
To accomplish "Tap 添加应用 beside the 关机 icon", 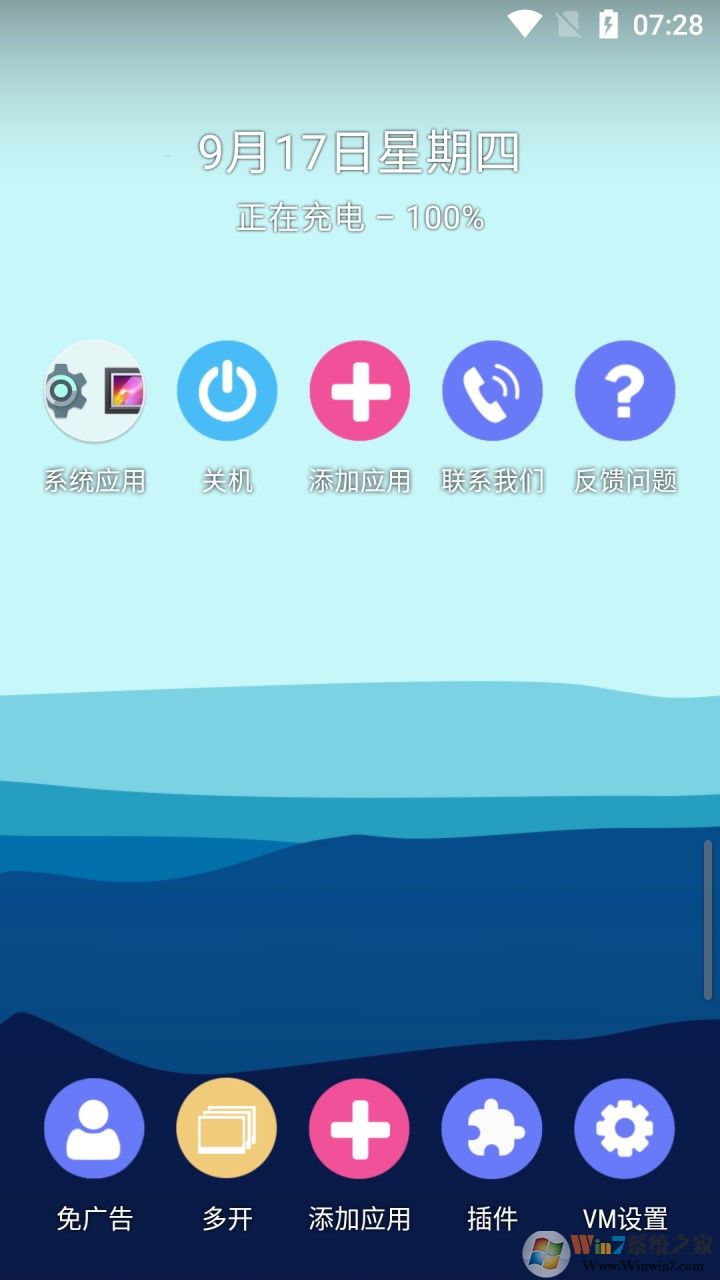I will coord(360,392).
